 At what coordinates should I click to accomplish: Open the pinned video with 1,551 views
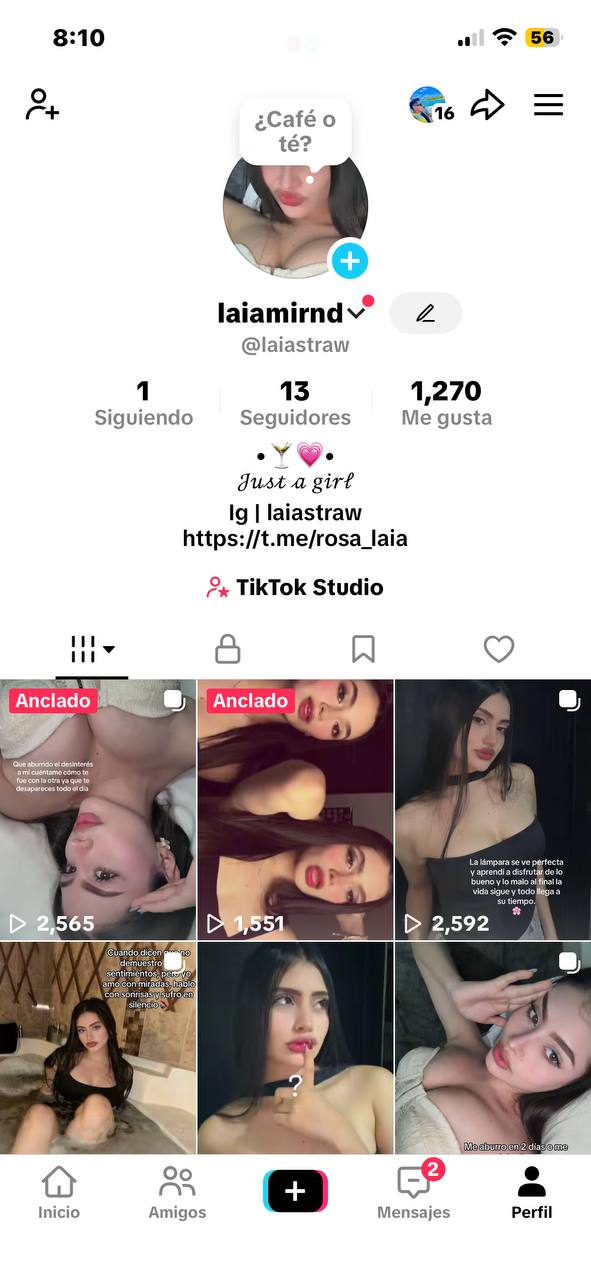(295, 810)
